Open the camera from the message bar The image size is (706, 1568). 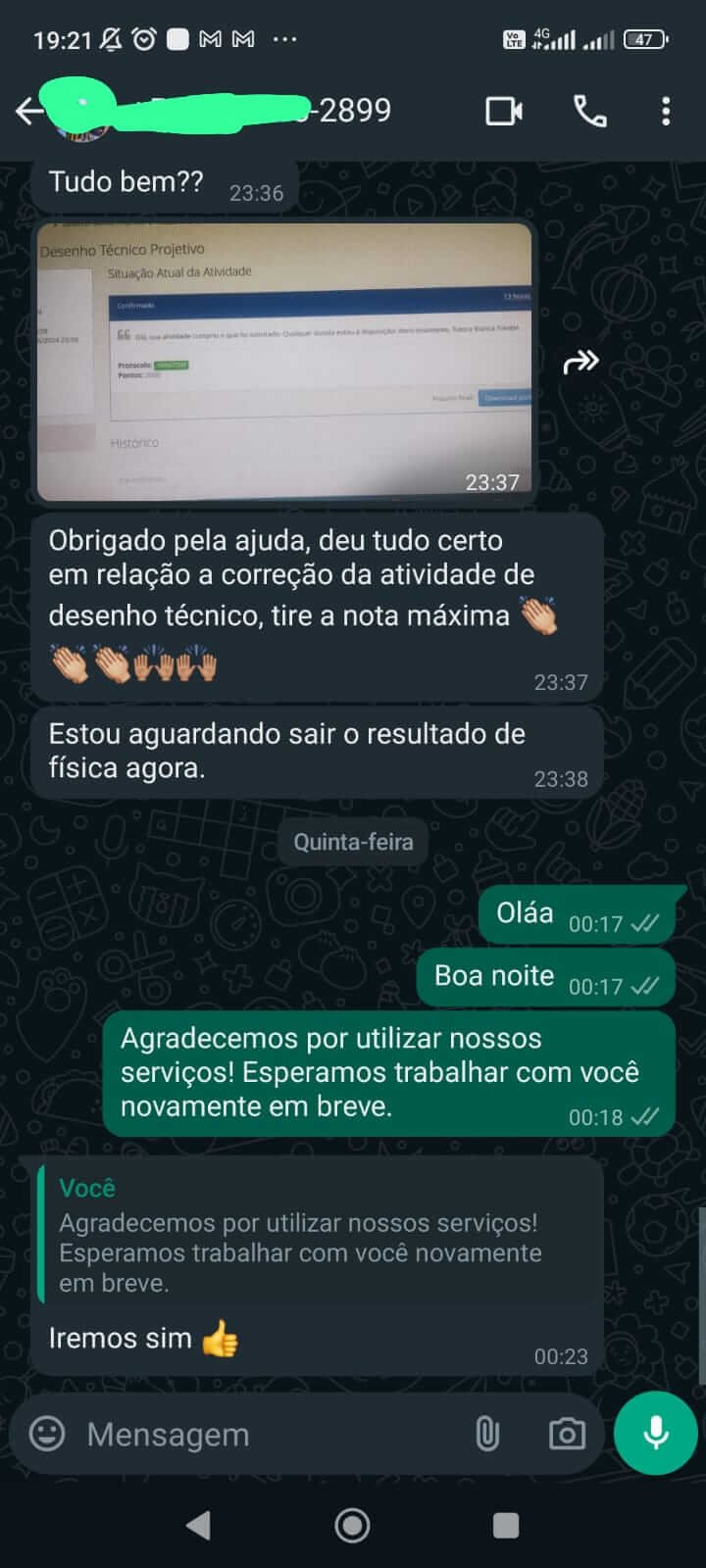pyautogui.click(x=567, y=1434)
